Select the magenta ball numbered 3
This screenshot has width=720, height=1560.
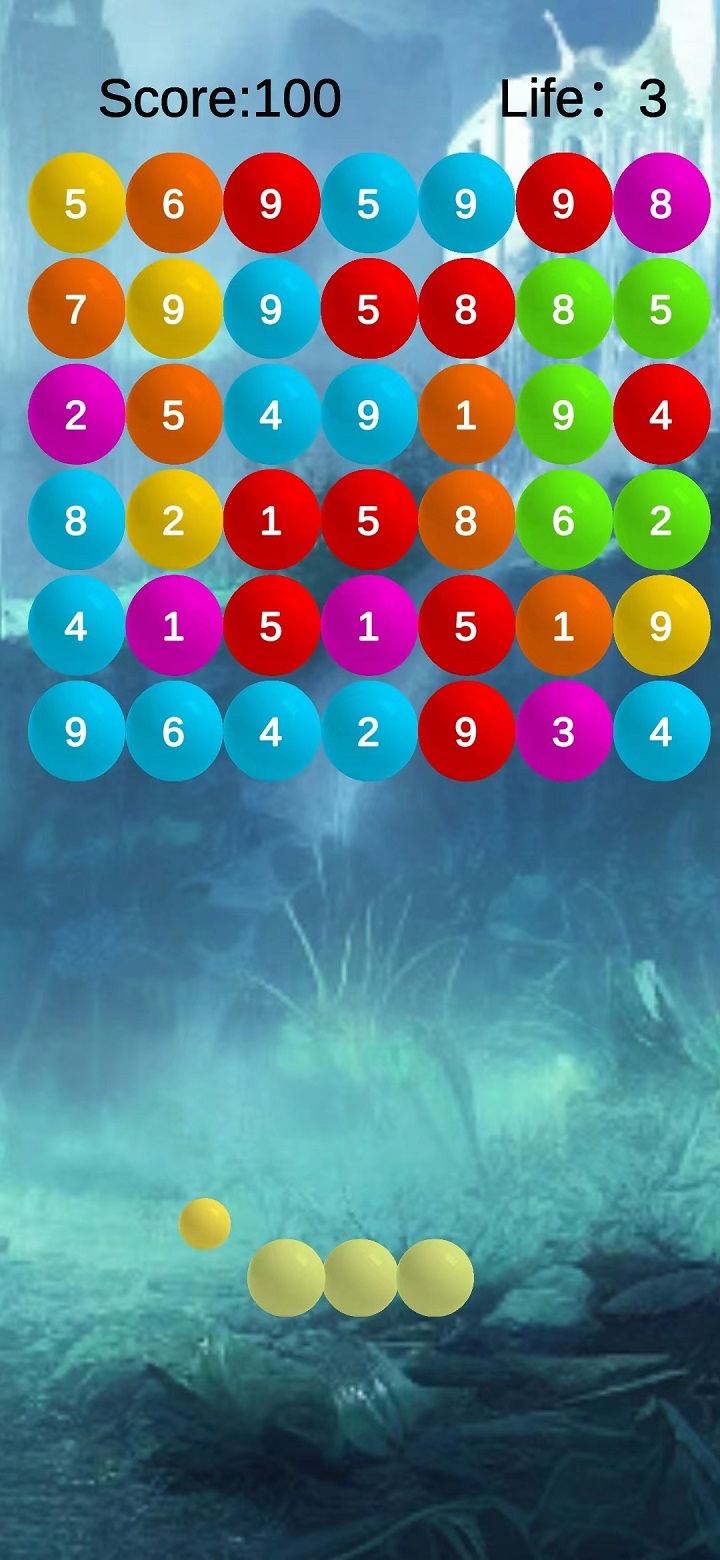tap(563, 731)
